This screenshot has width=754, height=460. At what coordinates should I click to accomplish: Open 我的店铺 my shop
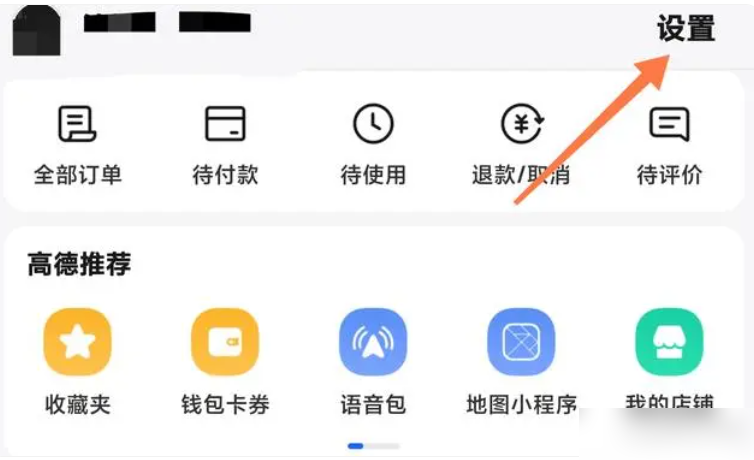point(669,360)
